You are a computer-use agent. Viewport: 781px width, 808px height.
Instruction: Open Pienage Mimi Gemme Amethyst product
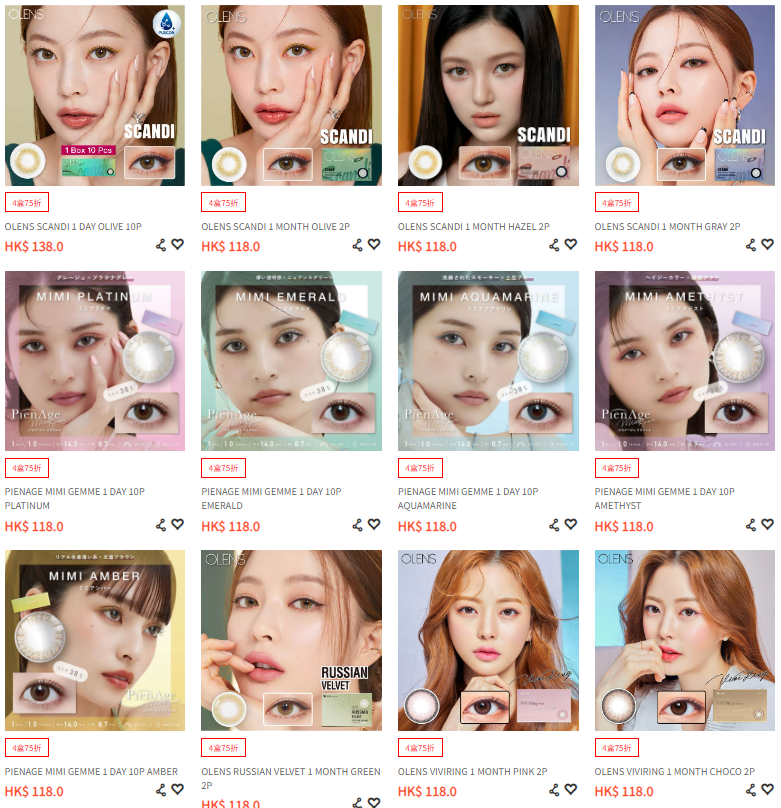click(684, 360)
